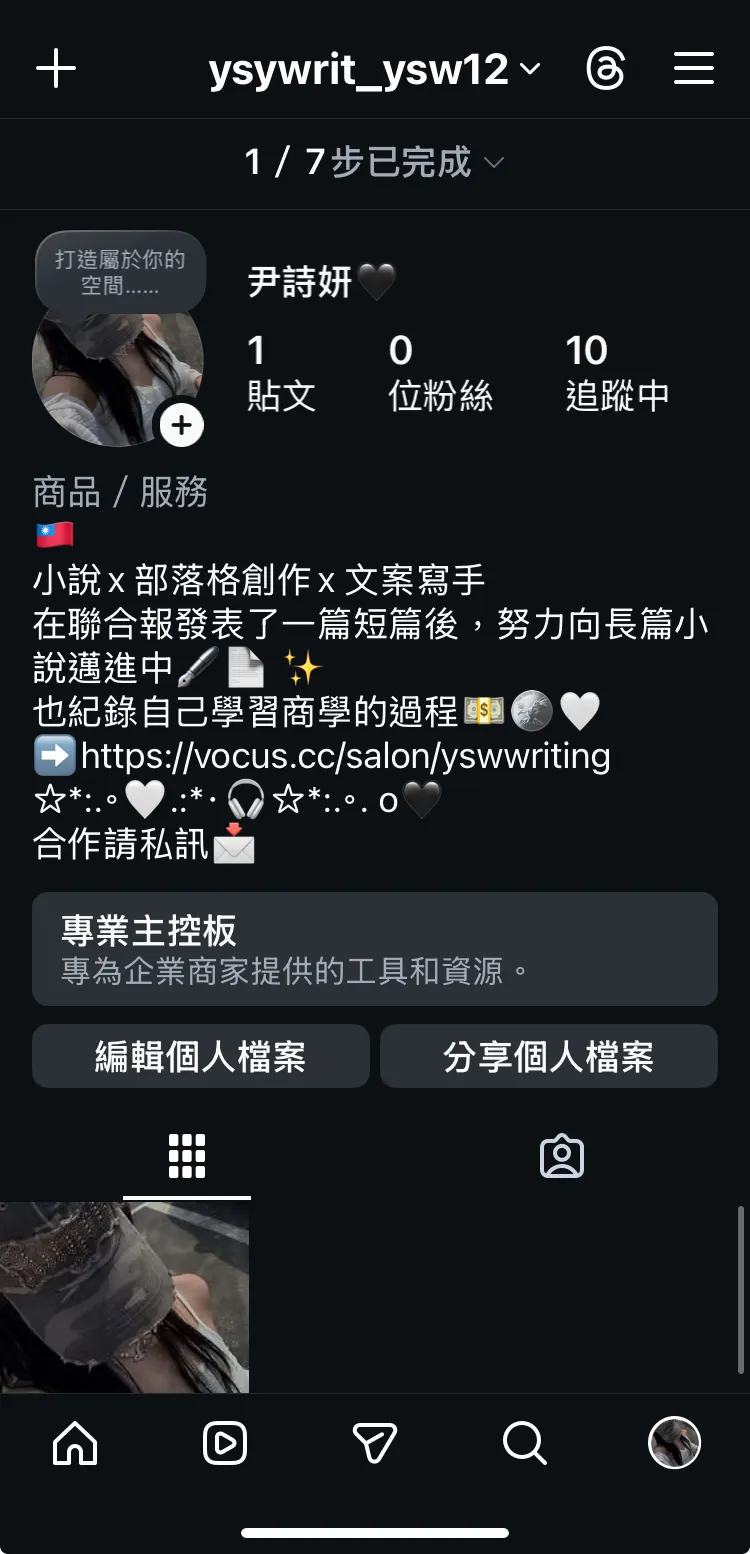
Task: Open the first post thumbnail
Action: click(x=124, y=1297)
